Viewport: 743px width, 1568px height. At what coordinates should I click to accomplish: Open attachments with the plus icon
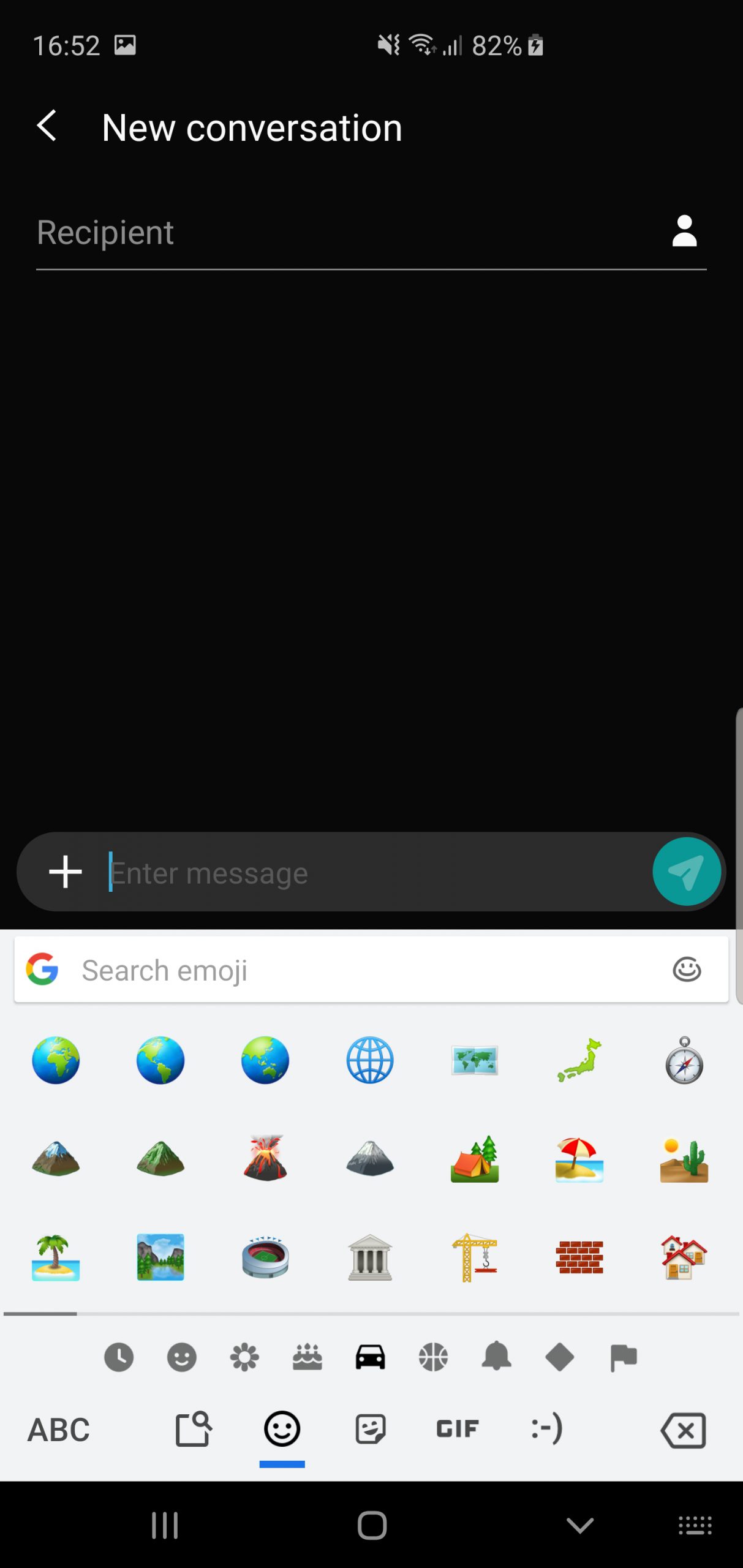[x=66, y=872]
